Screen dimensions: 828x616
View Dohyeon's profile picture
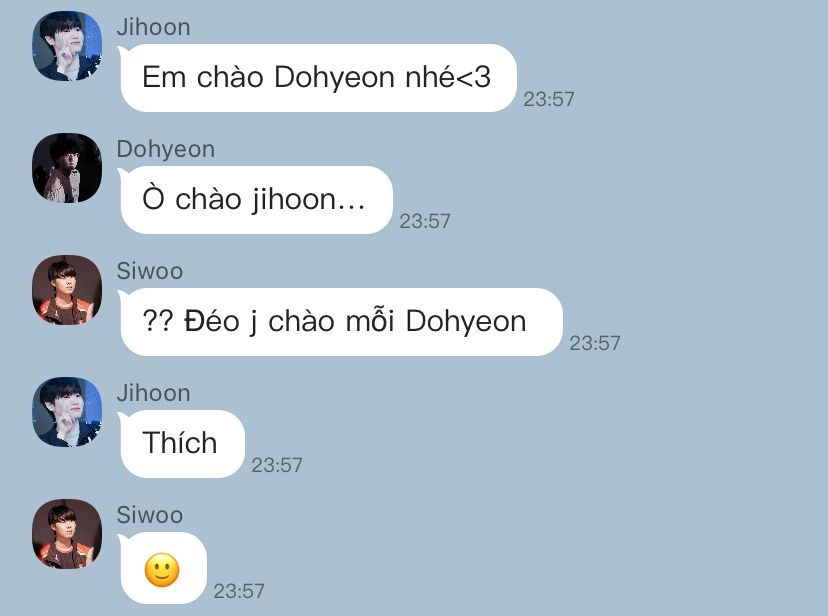tap(67, 168)
